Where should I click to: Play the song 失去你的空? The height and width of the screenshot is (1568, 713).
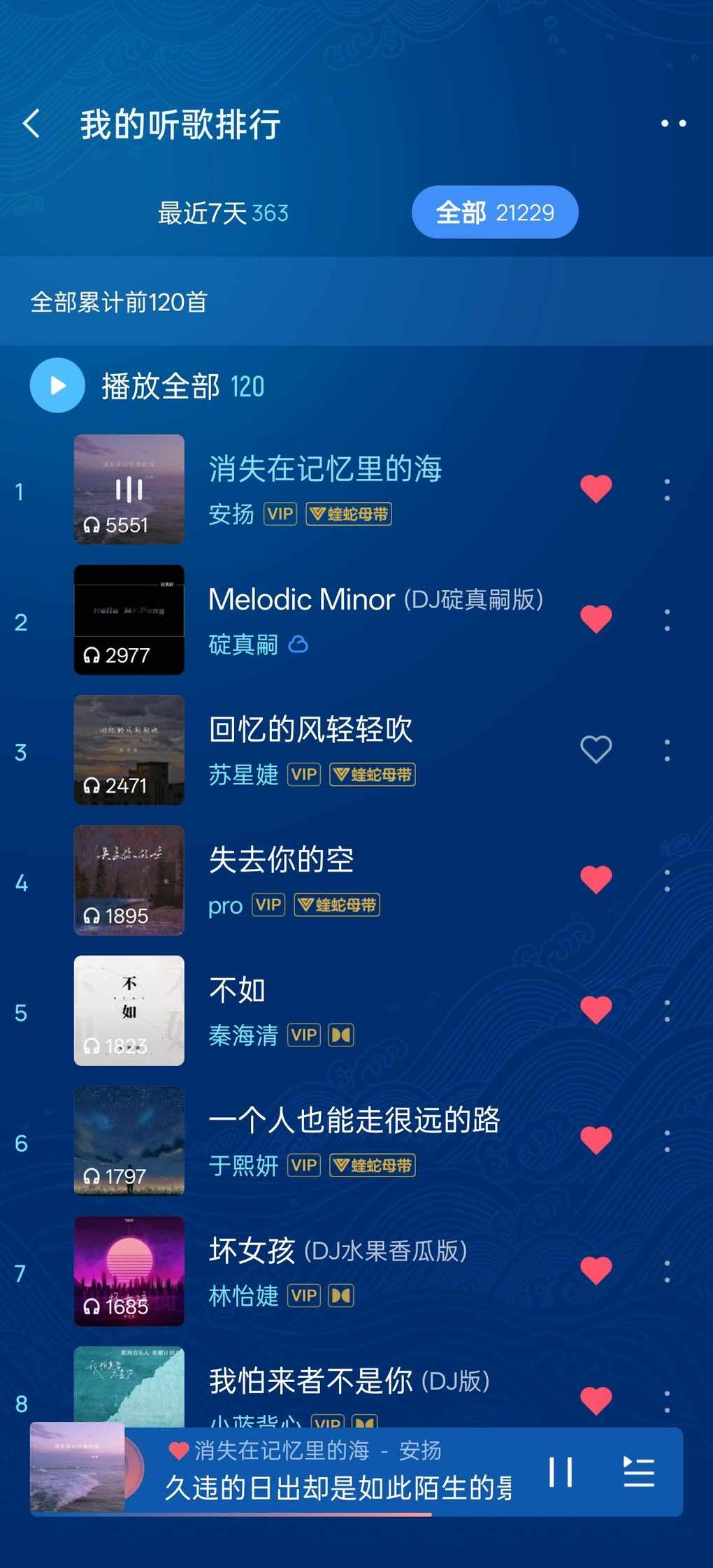click(x=281, y=860)
